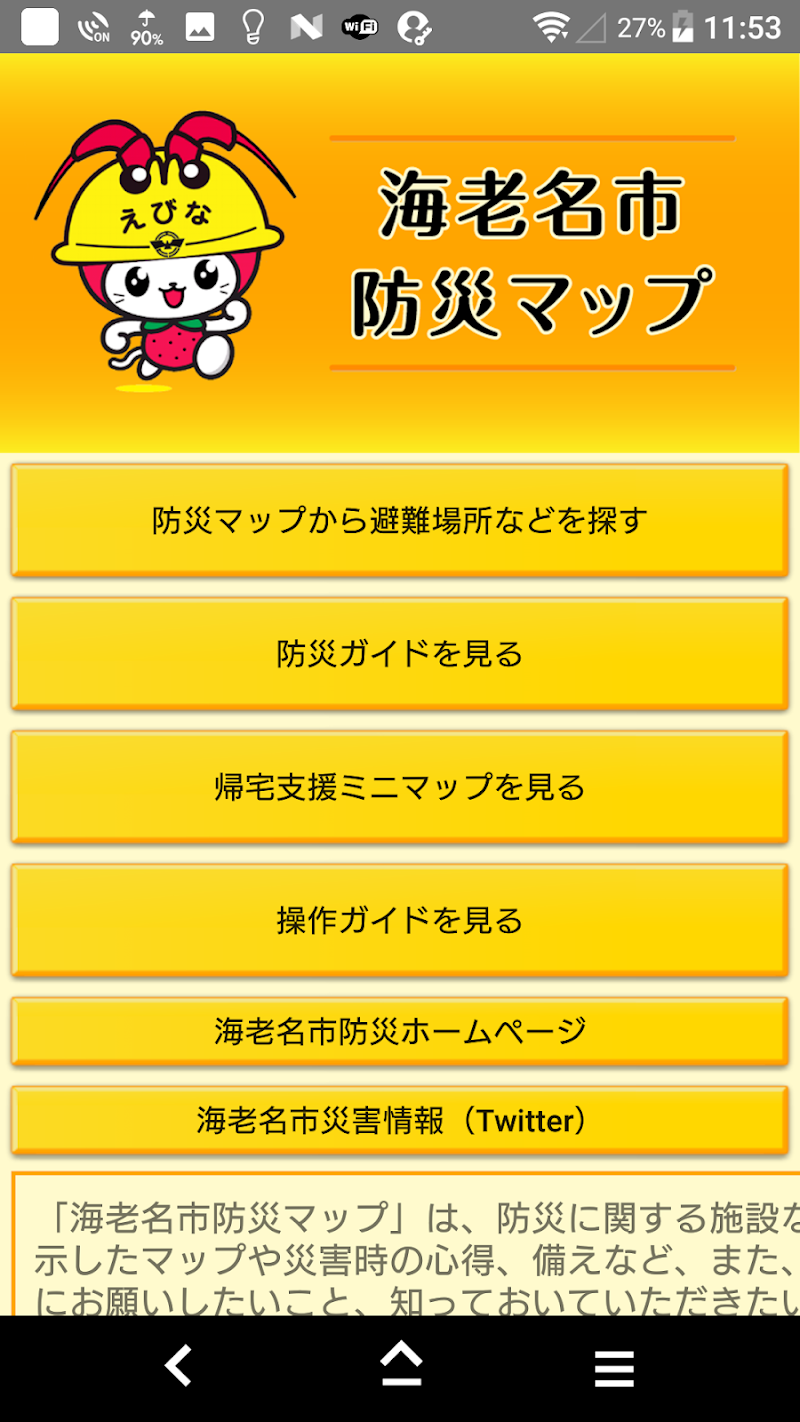Open 海老名市災害情報 (Twitter)
This screenshot has height=1422, width=800.
click(400, 1120)
